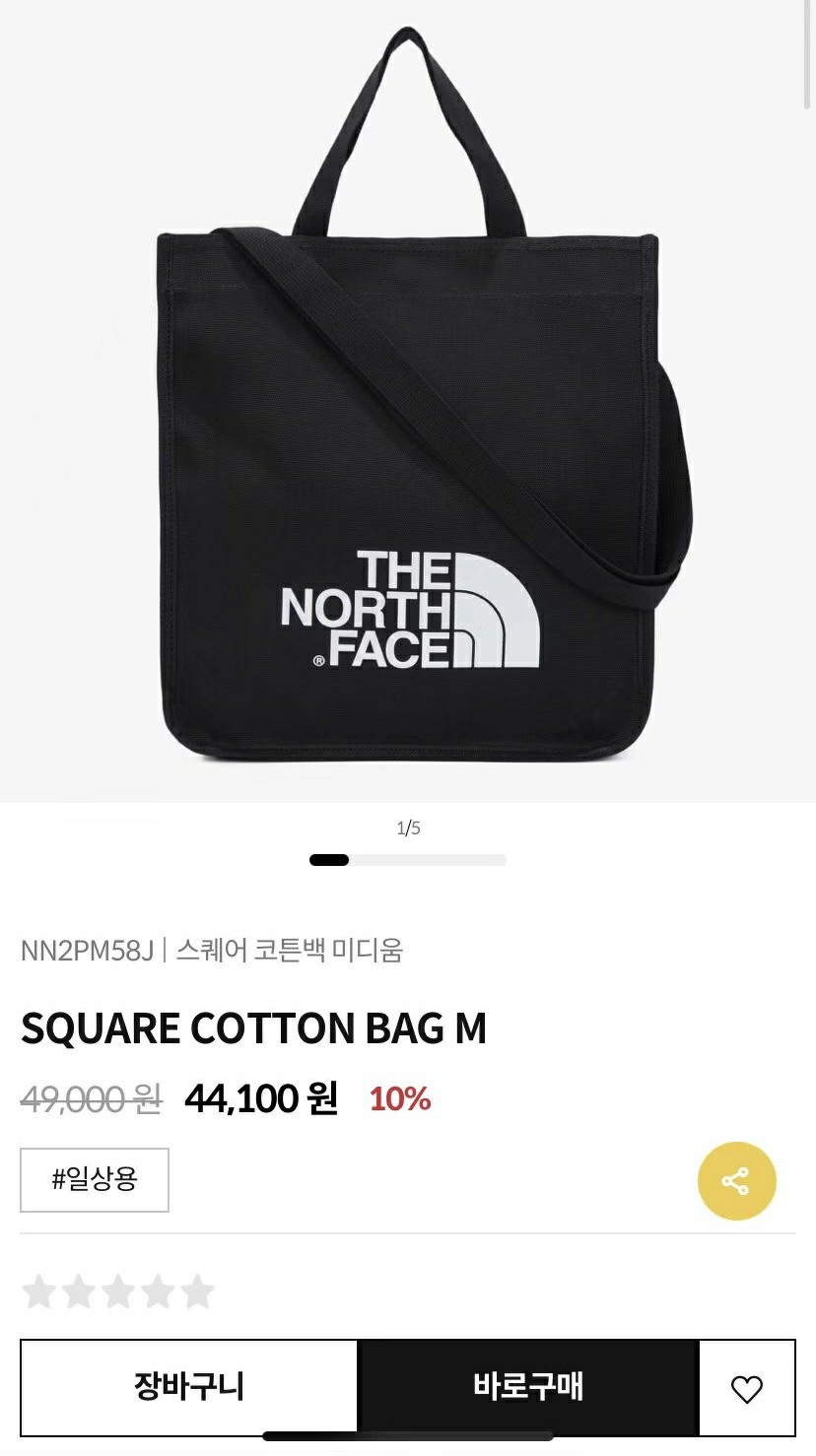
Task: Open the #일상용 hashtag chip
Action: [95, 1179]
